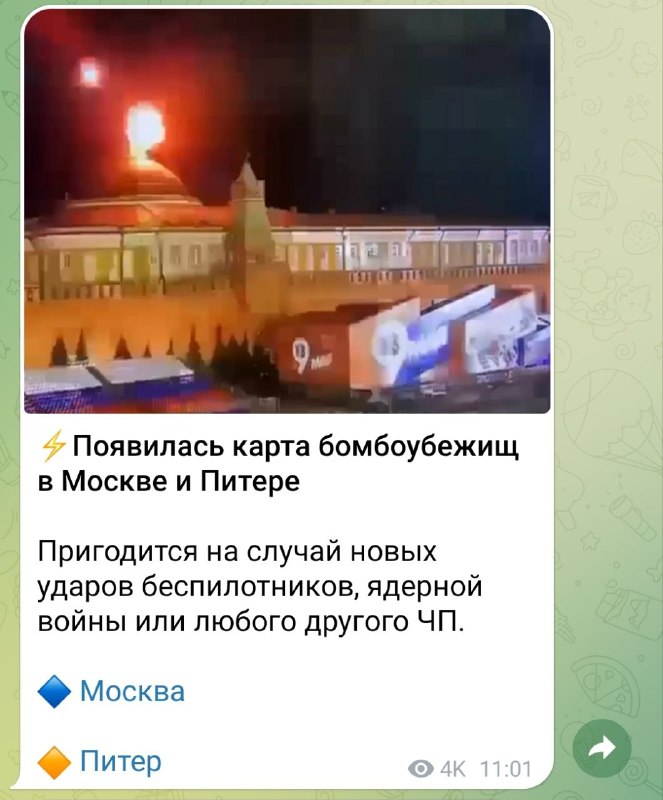Open the Kremlin photo in the post
The height and width of the screenshot is (800, 663).
tap(286, 215)
